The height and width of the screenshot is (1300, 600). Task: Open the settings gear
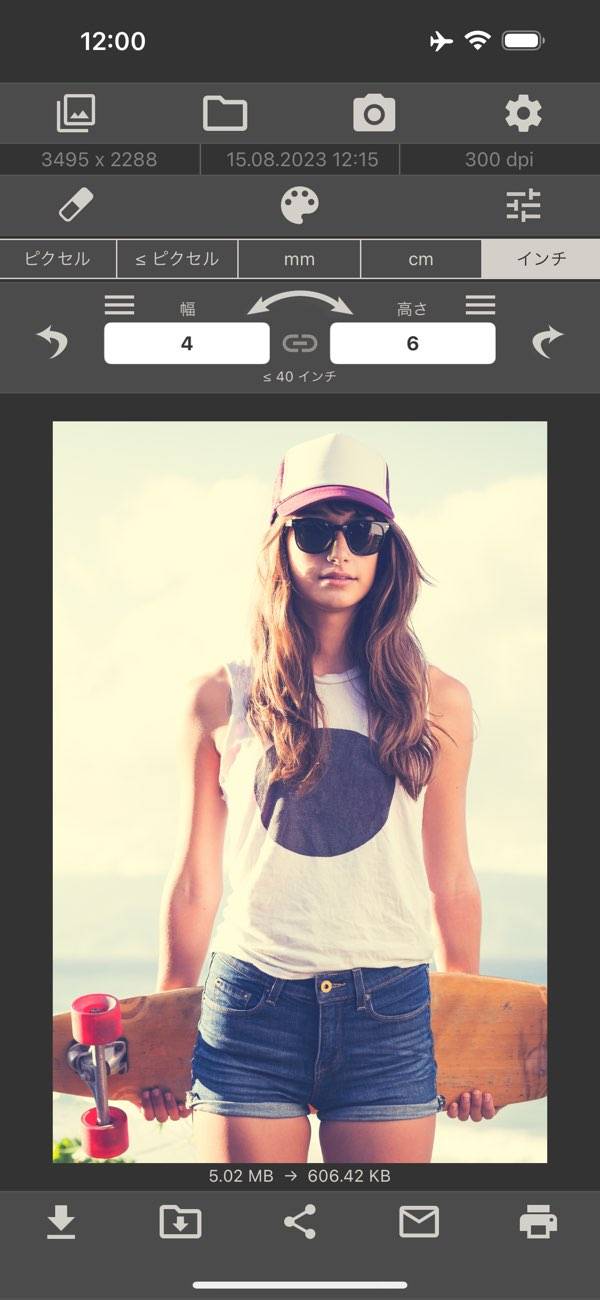pyautogui.click(x=523, y=114)
